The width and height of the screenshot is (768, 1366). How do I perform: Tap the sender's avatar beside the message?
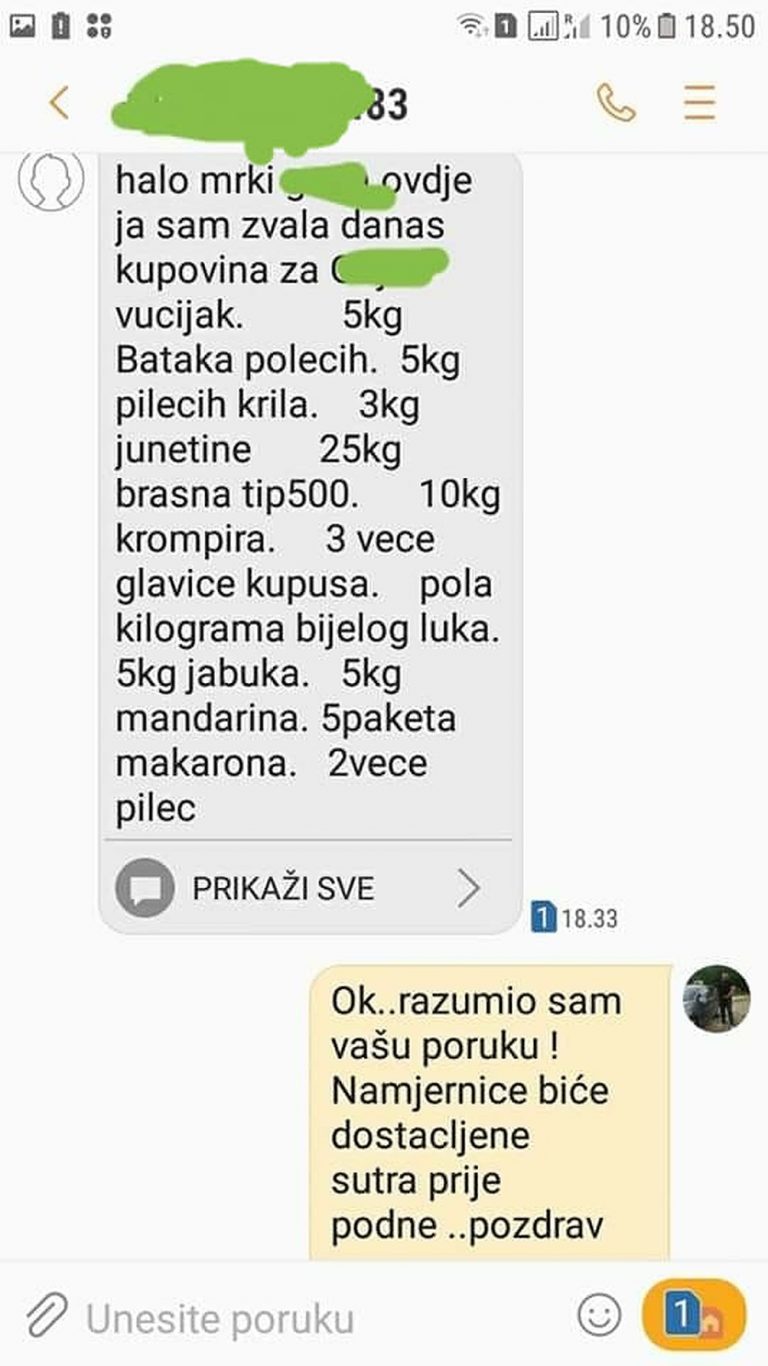51,181
